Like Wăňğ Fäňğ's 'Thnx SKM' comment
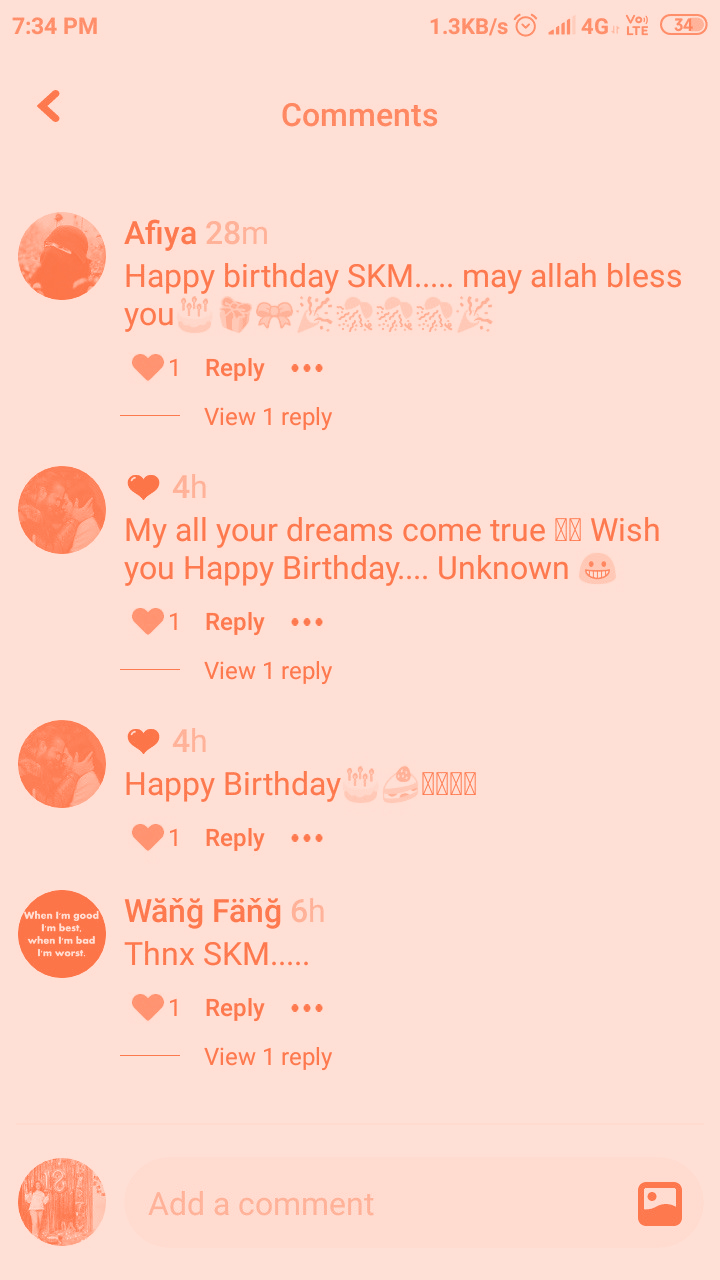 [147, 1008]
